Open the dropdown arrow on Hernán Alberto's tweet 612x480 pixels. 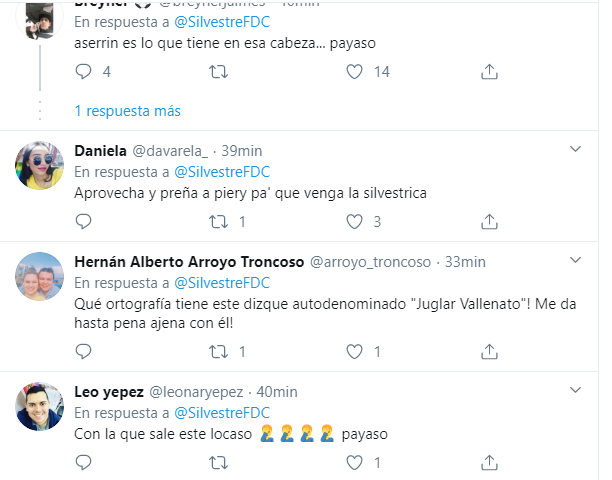coord(575,260)
